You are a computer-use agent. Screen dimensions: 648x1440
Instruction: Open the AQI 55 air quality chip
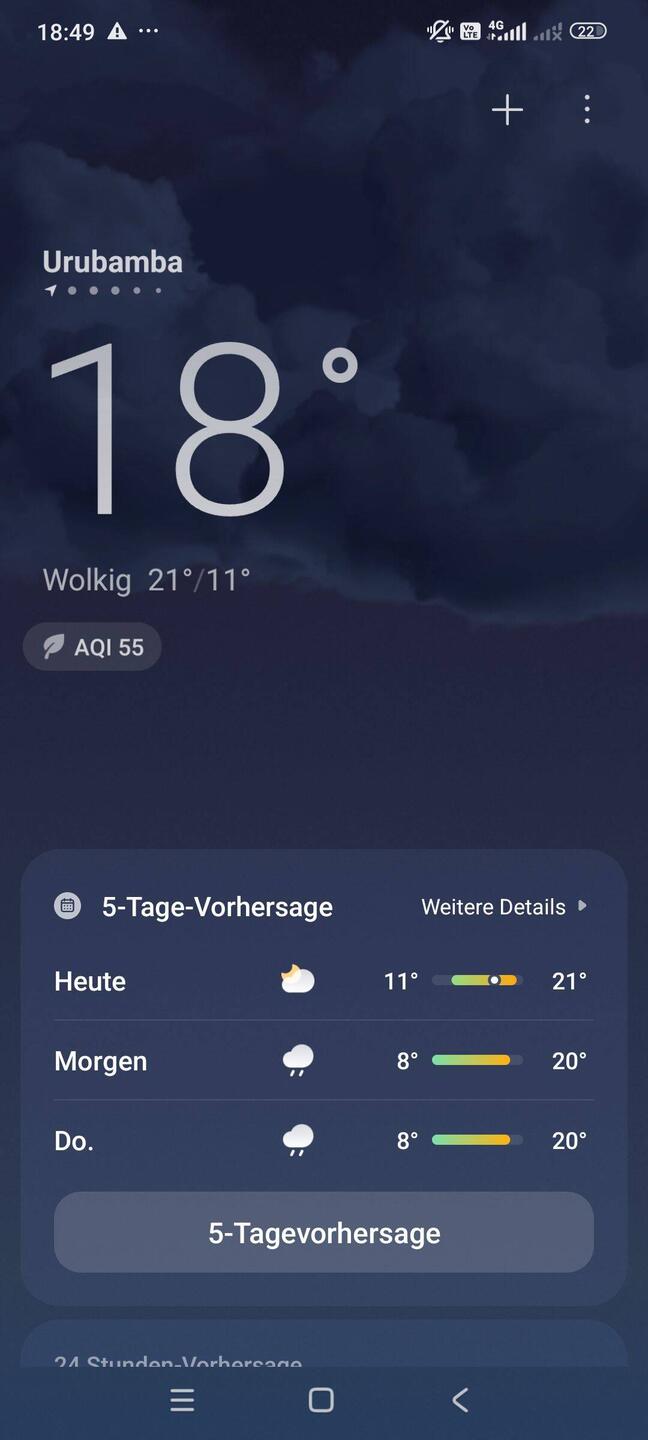point(93,647)
